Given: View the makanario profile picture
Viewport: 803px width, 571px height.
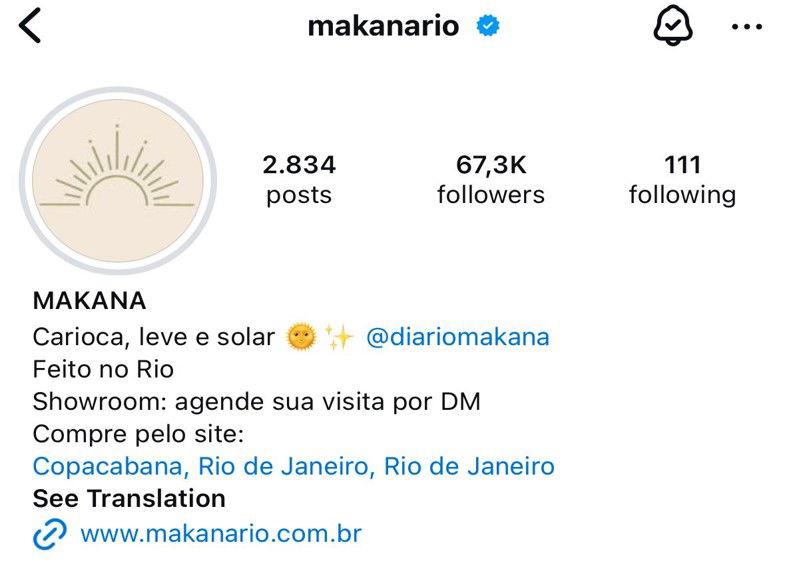Looking at the screenshot, I should 119,181.
